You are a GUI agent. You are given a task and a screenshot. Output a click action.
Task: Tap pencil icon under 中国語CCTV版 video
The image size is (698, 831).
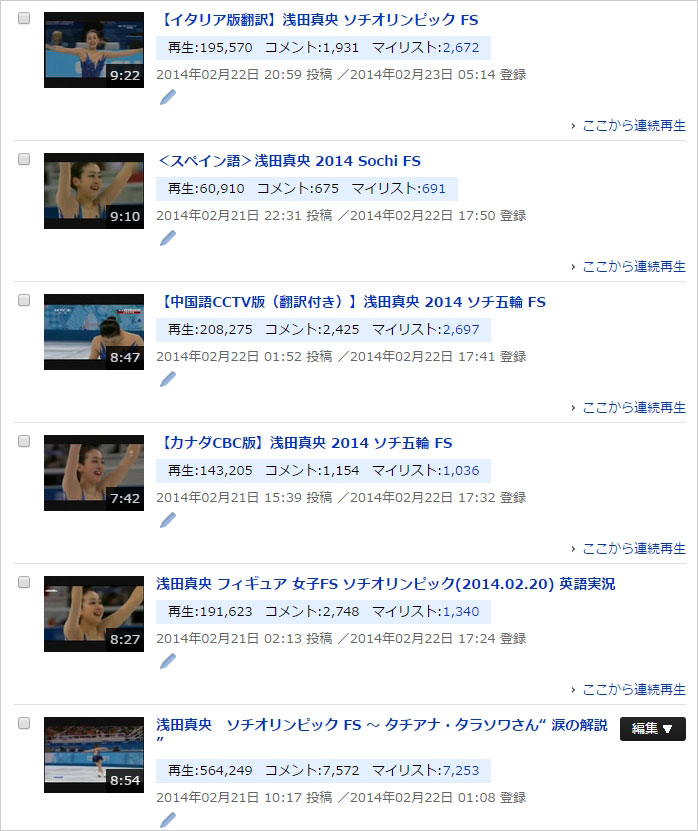point(168,379)
